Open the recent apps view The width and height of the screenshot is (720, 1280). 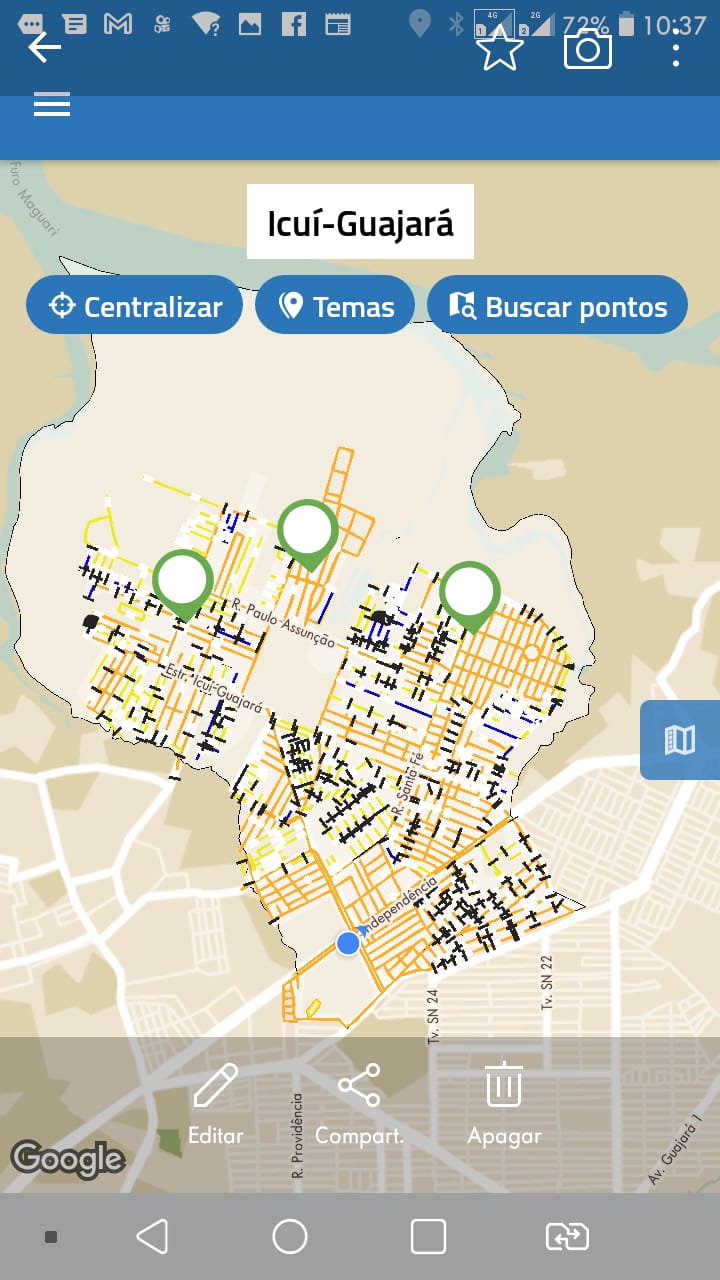(428, 1237)
